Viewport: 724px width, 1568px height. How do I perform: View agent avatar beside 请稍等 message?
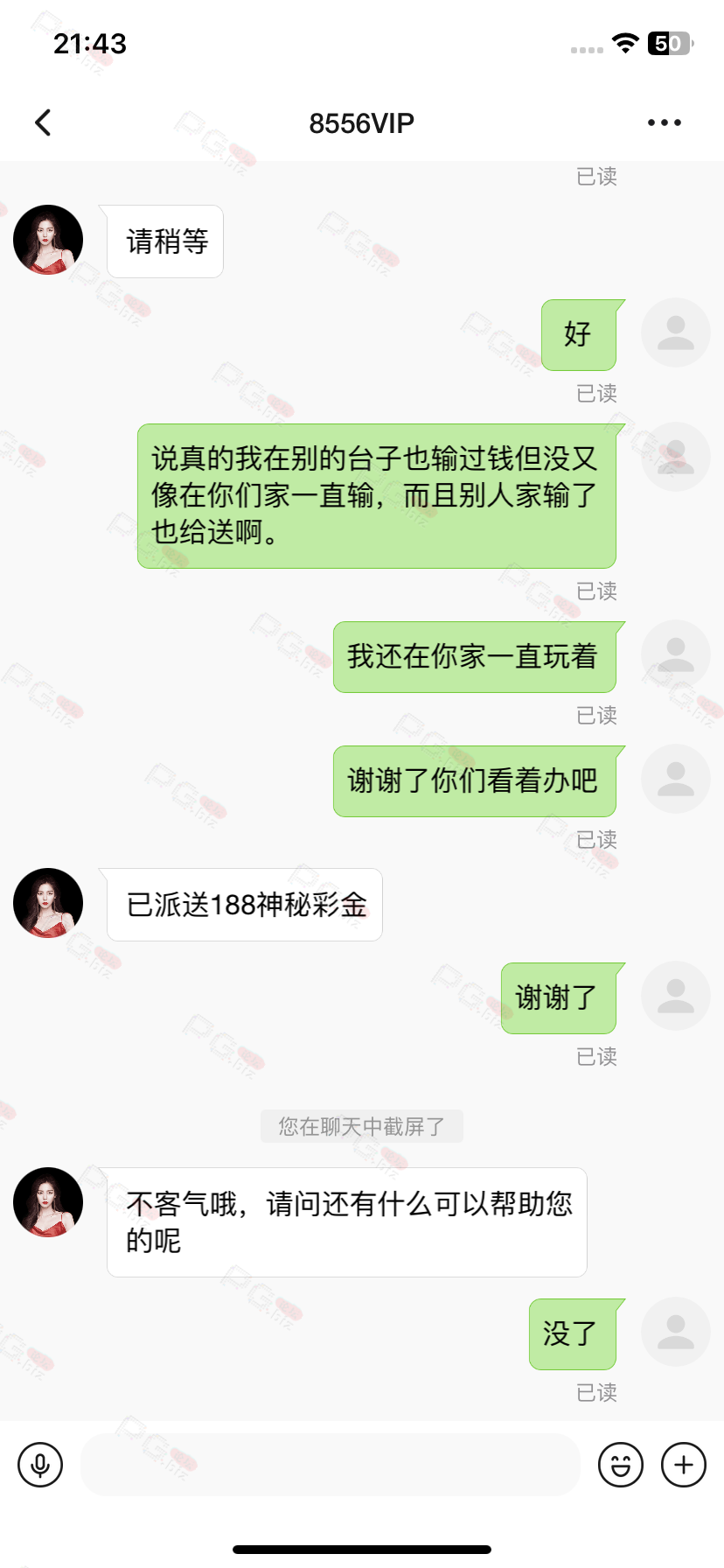pos(48,240)
